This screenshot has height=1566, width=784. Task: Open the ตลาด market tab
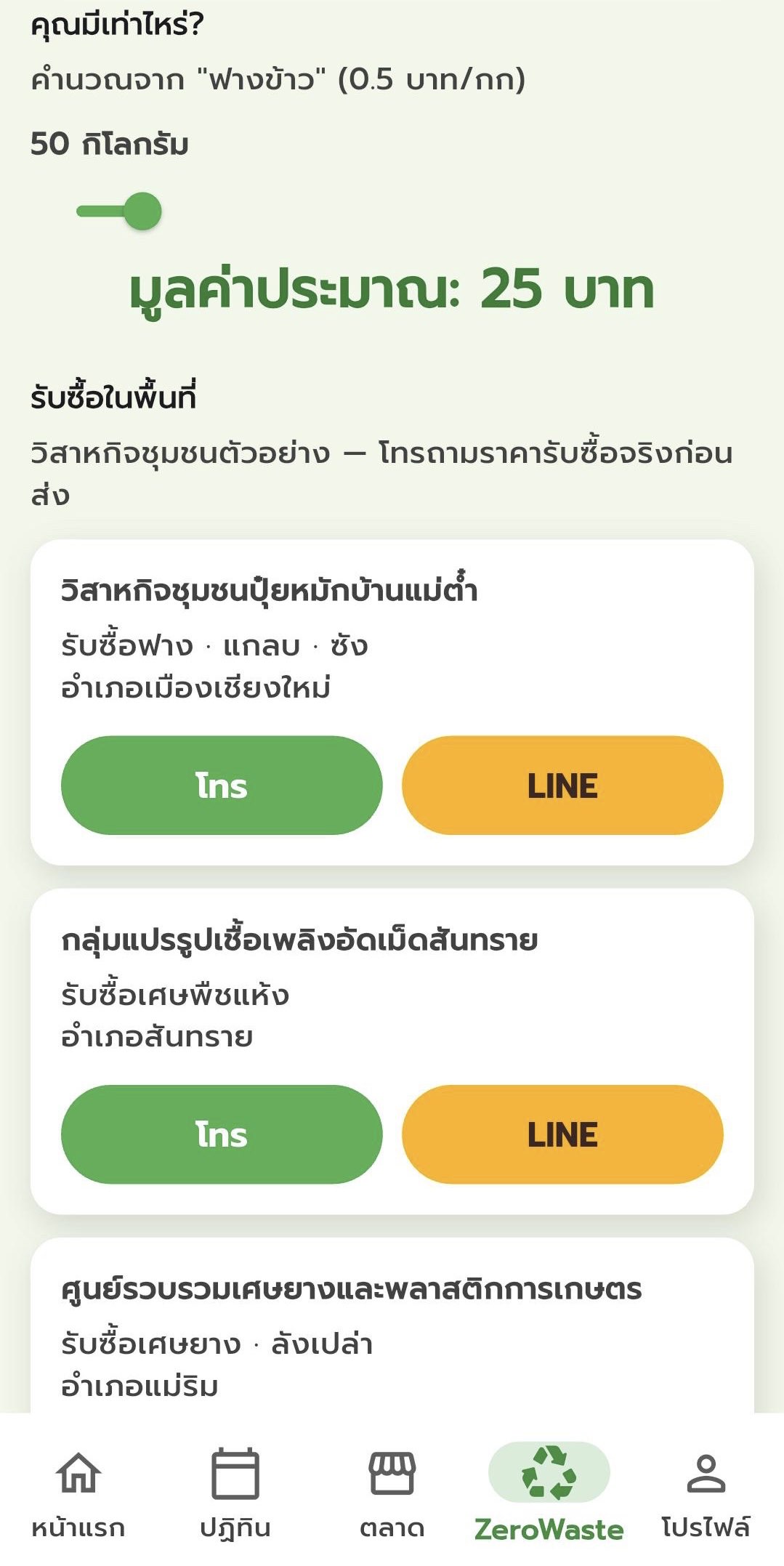click(x=392, y=1492)
